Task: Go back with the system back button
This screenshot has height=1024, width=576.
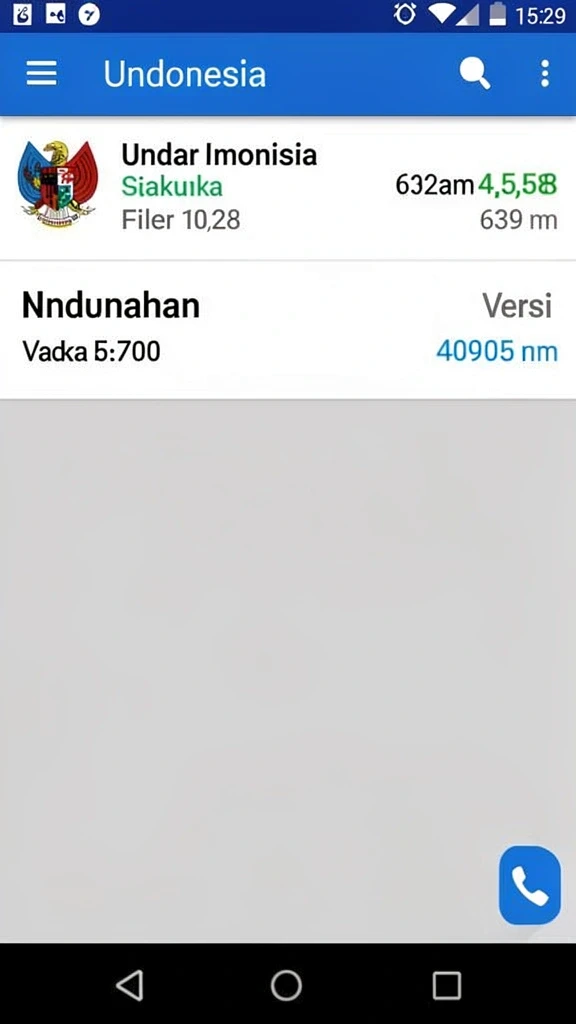Action: coord(129,984)
